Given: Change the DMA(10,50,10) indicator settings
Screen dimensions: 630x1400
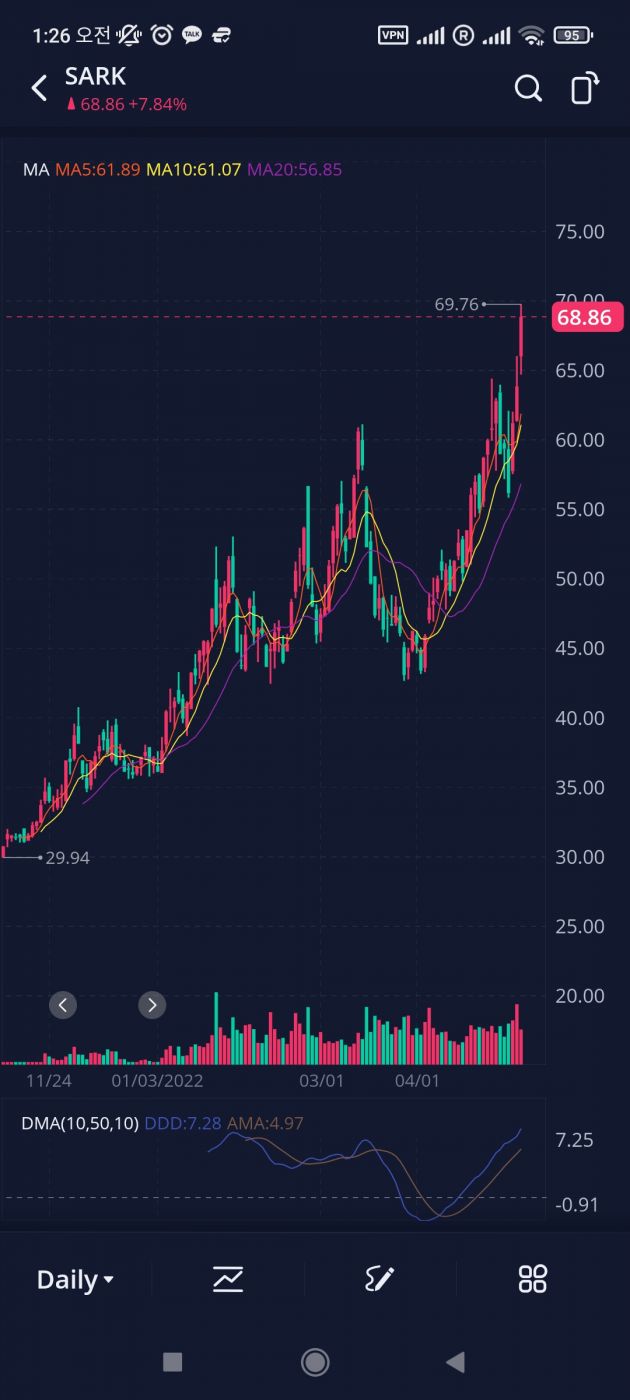Looking at the screenshot, I should click(x=79, y=1123).
